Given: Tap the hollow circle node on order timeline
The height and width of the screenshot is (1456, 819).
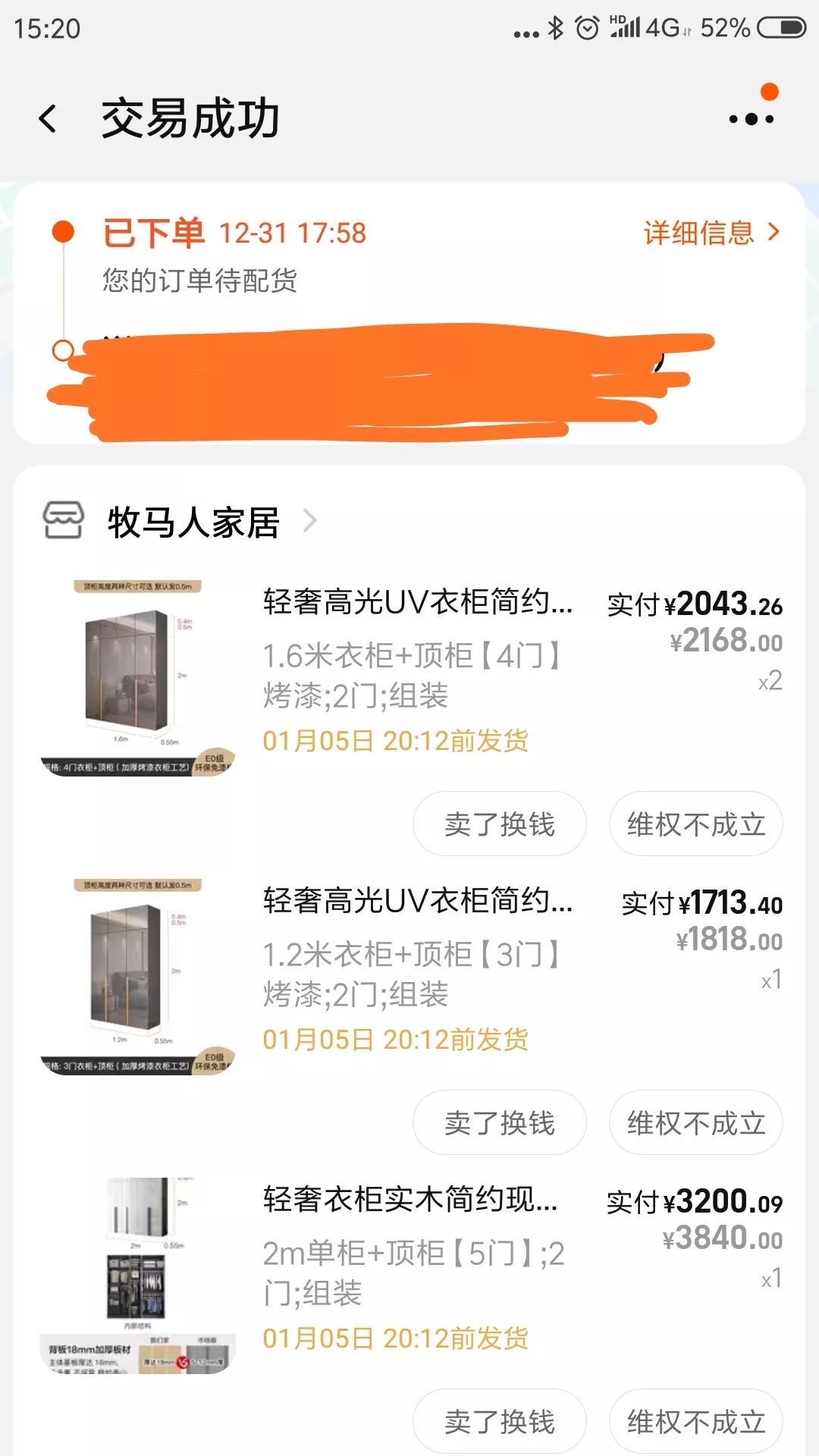Looking at the screenshot, I should [64, 350].
